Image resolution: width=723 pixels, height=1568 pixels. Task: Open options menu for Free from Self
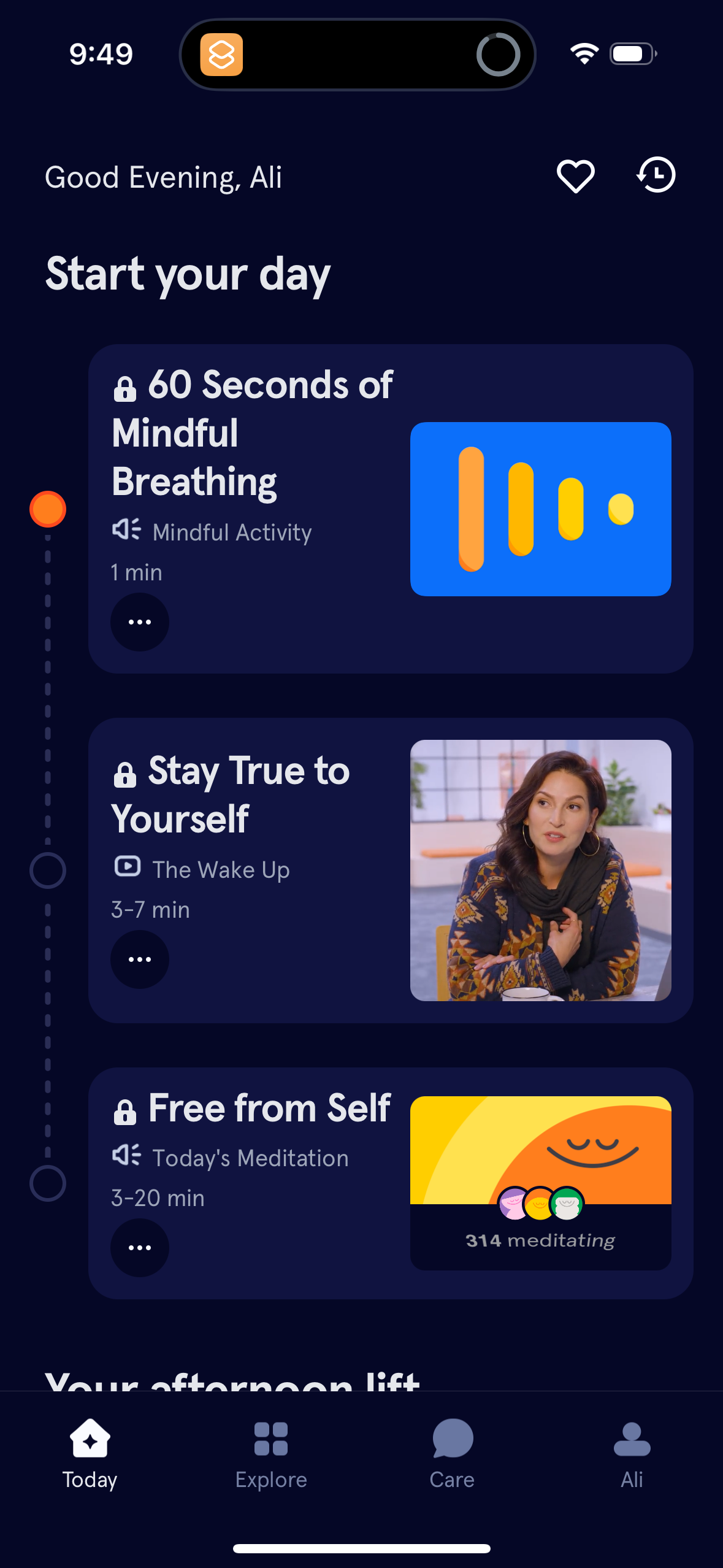tap(139, 1247)
